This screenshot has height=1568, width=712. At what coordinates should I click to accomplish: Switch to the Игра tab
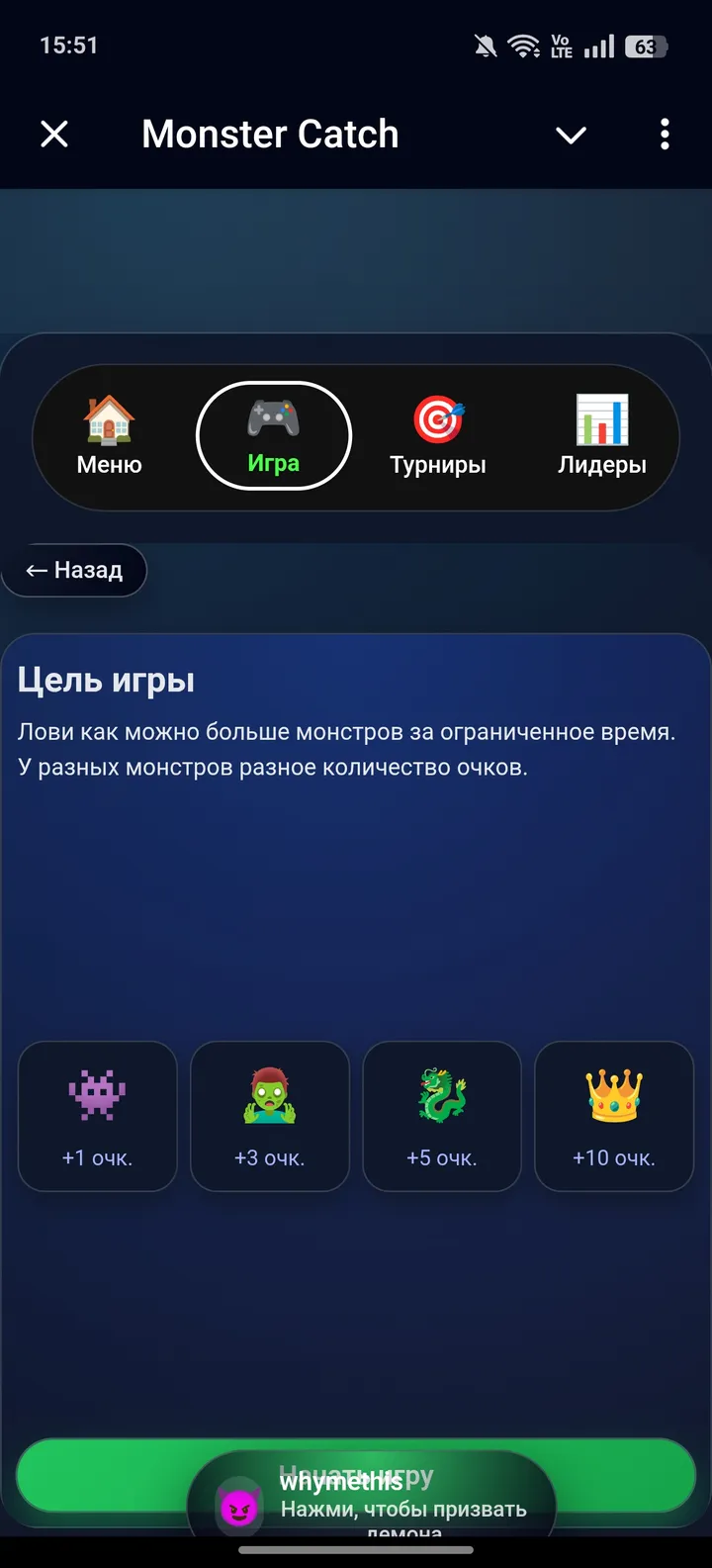coord(273,436)
